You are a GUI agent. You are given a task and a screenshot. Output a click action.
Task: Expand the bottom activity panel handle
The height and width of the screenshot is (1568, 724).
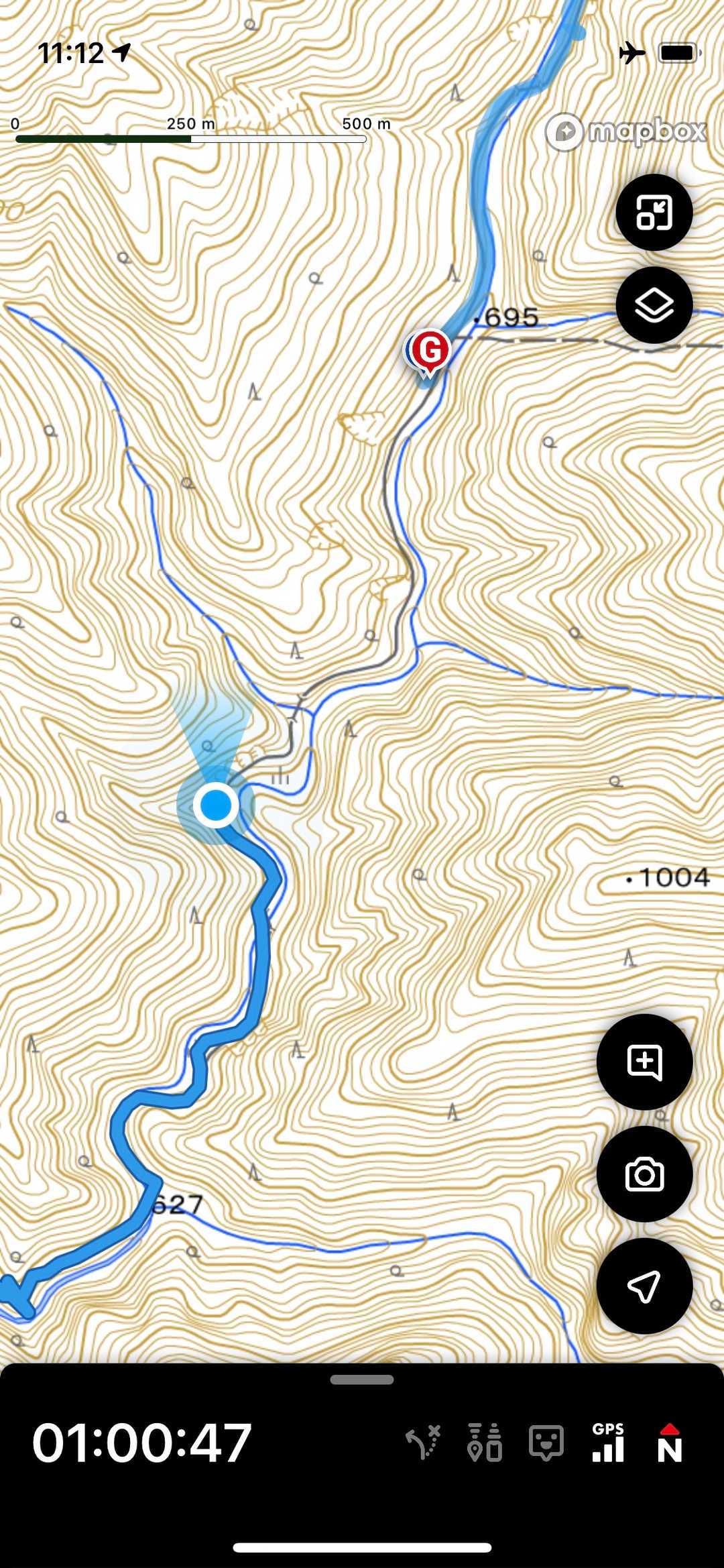pyautogui.click(x=362, y=1380)
